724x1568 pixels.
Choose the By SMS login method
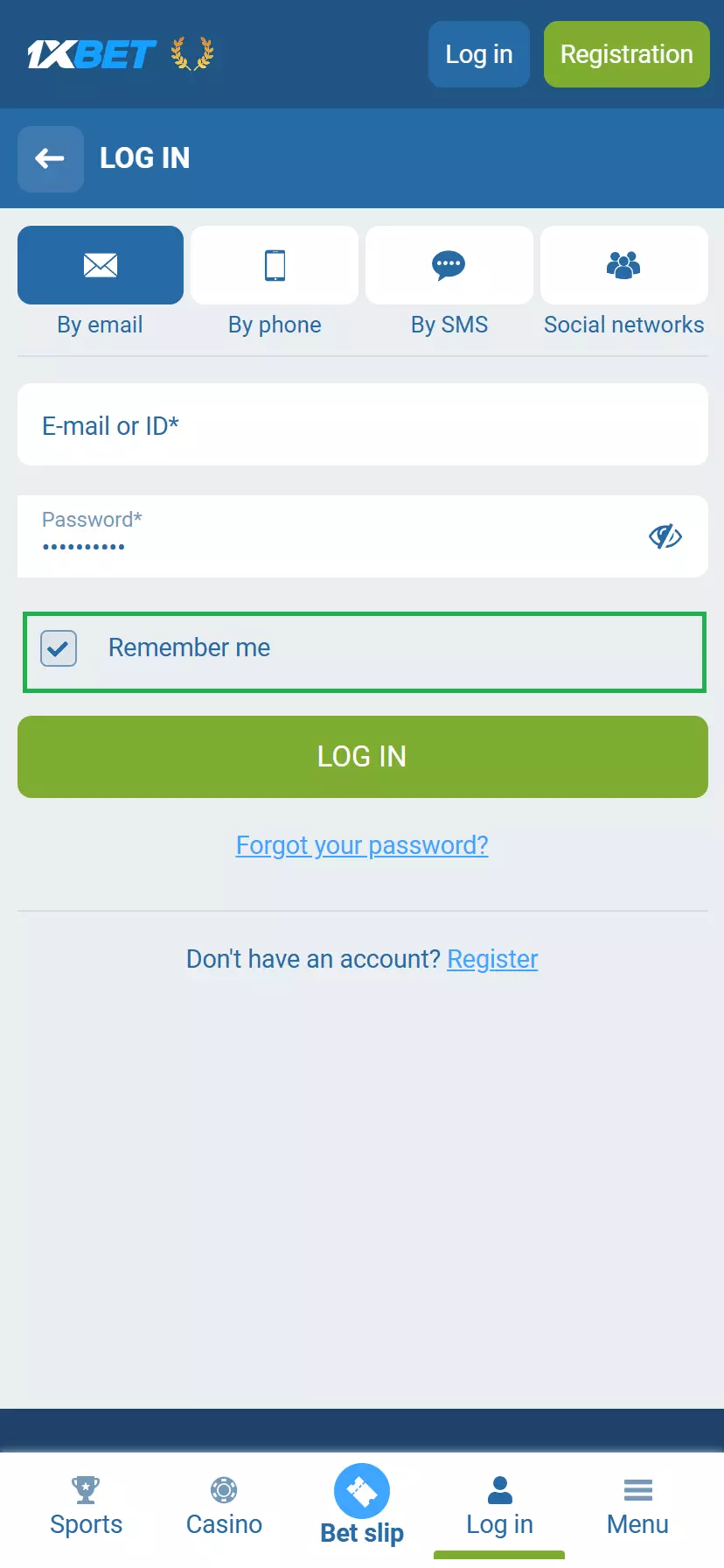449,265
